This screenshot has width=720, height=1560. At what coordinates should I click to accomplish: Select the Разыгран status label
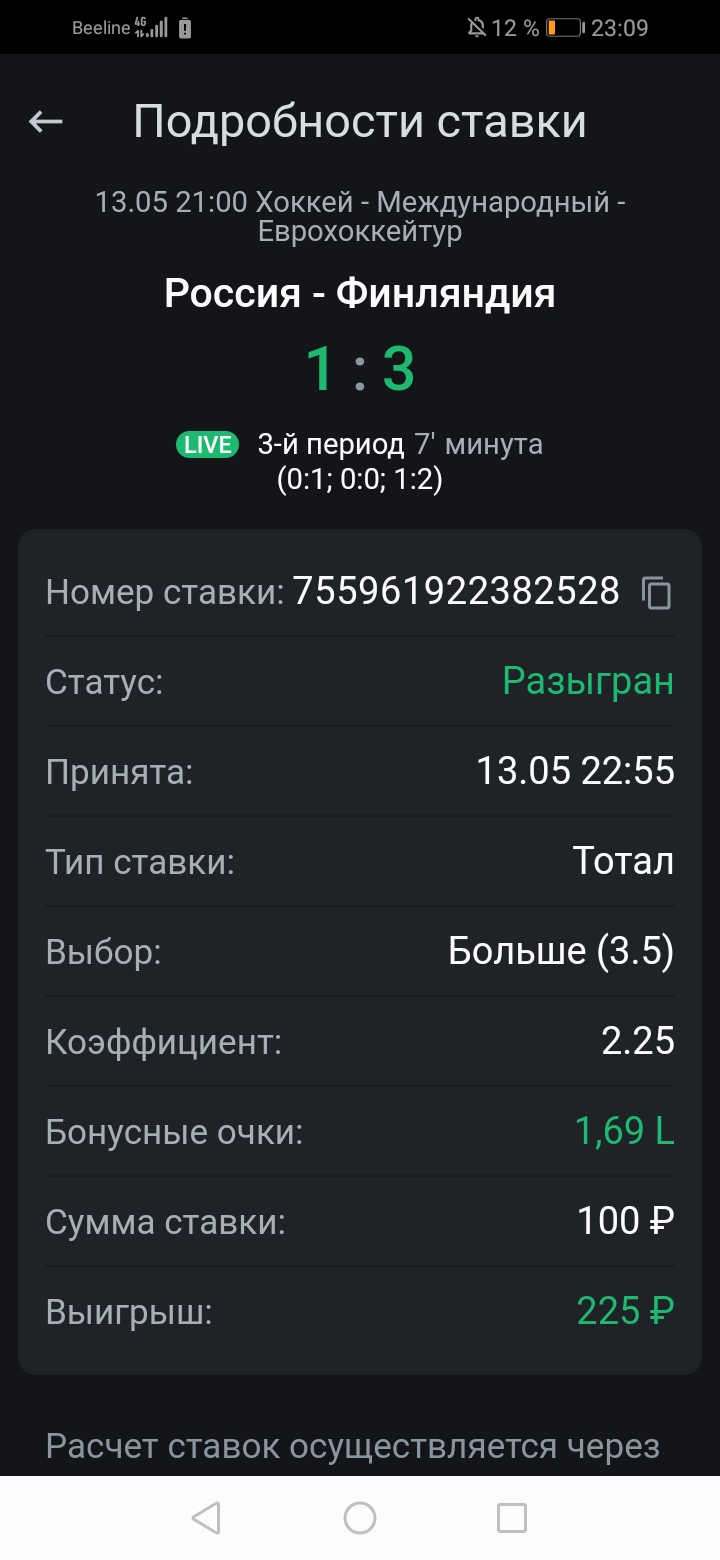(x=589, y=681)
